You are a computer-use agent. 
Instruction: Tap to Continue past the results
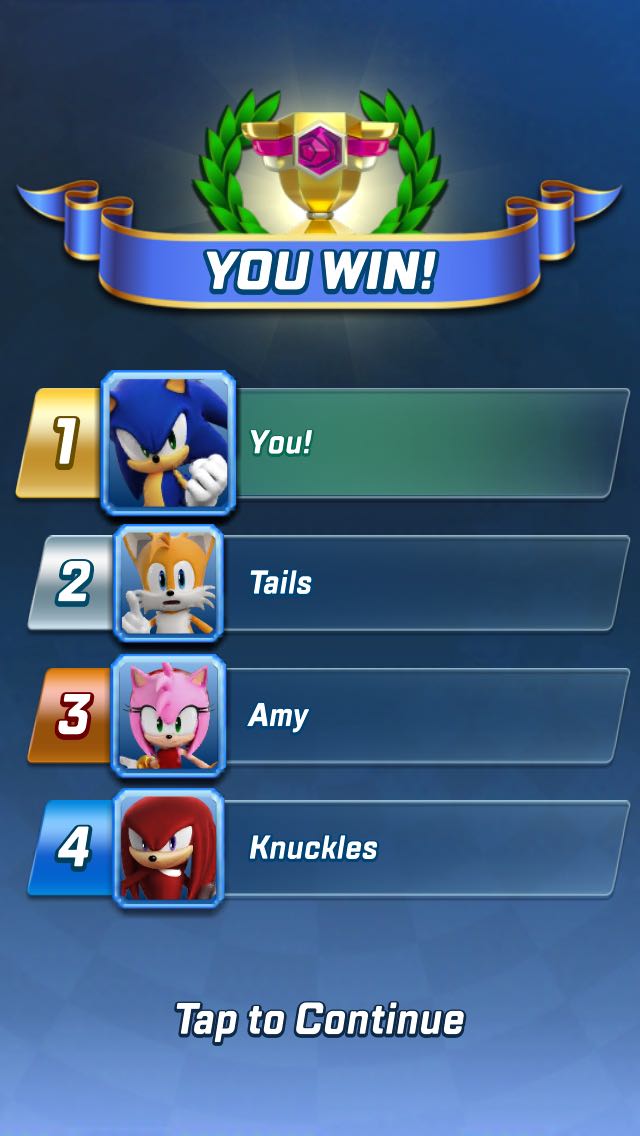(x=320, y=1019)
